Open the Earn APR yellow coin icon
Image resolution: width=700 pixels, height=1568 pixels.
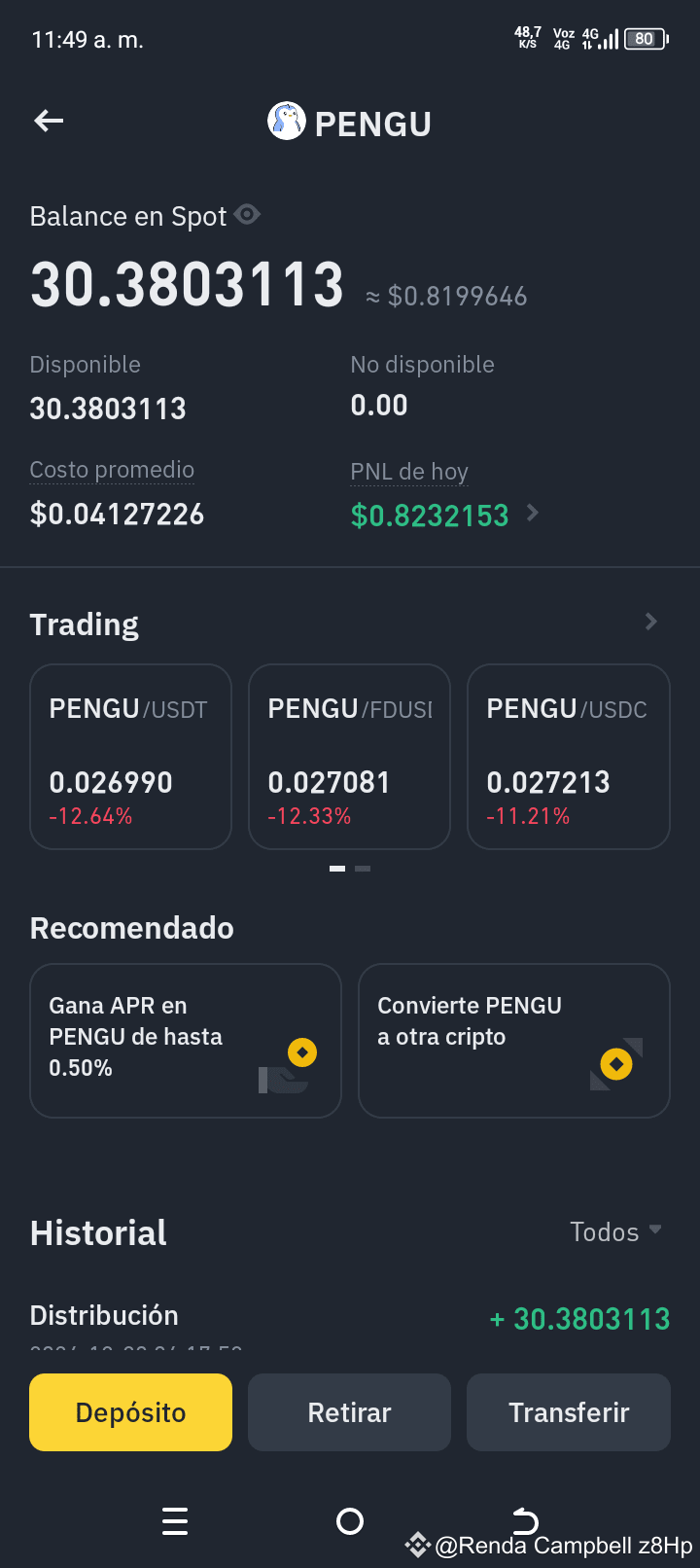(302, 1052)
